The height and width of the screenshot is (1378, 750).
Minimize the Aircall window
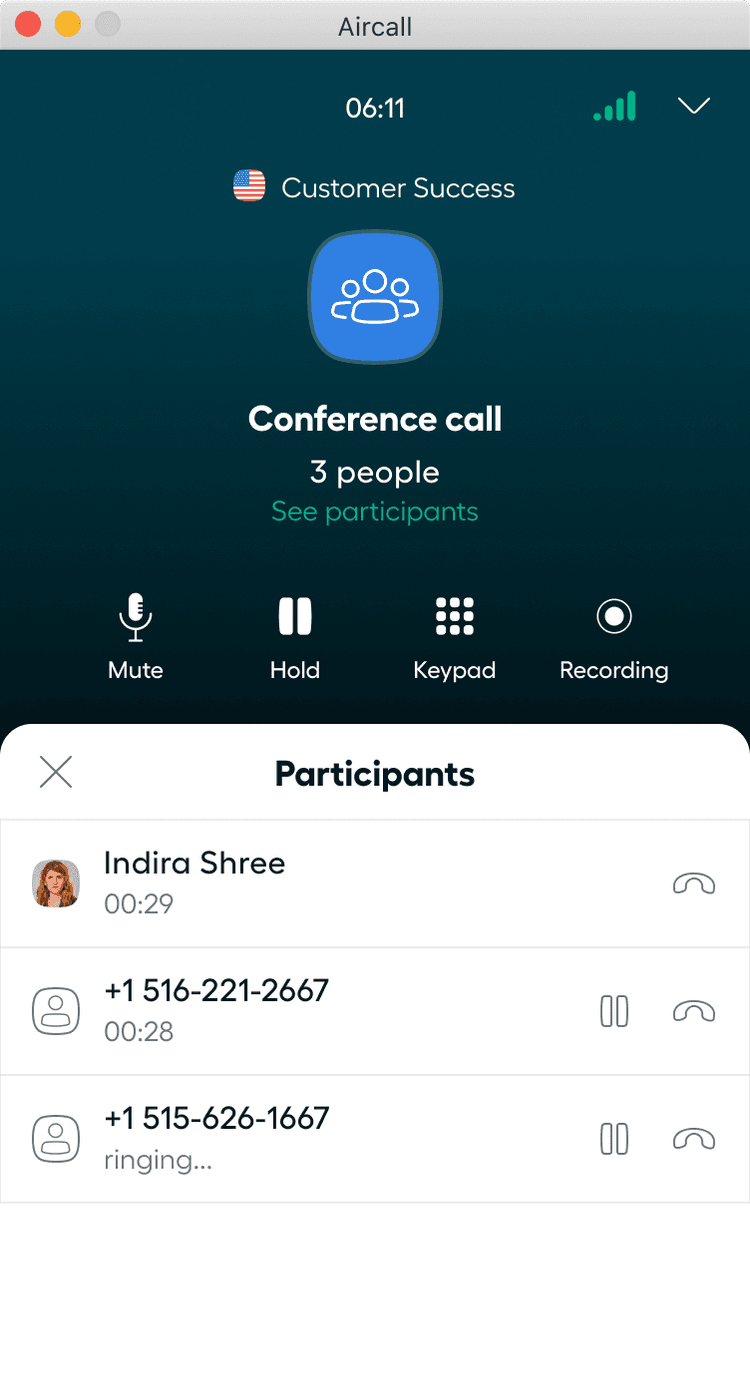(x=67, y=25)
